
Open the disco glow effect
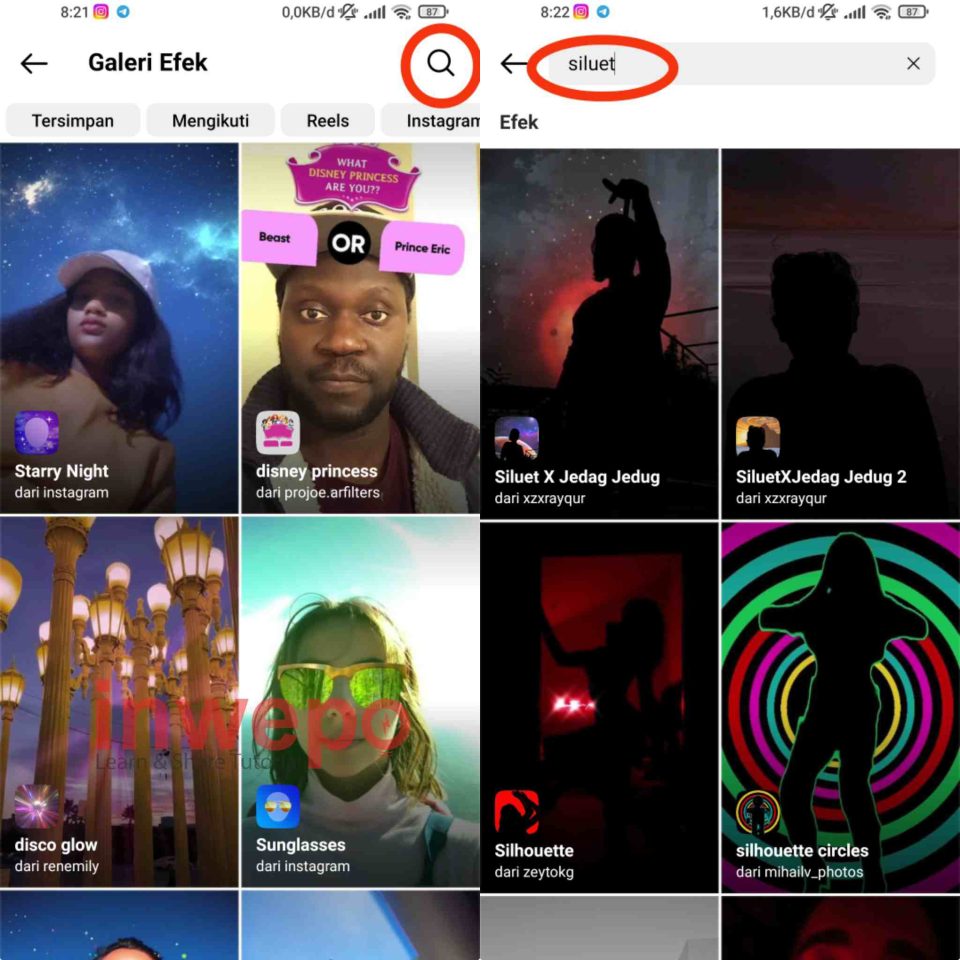(119, 700)
